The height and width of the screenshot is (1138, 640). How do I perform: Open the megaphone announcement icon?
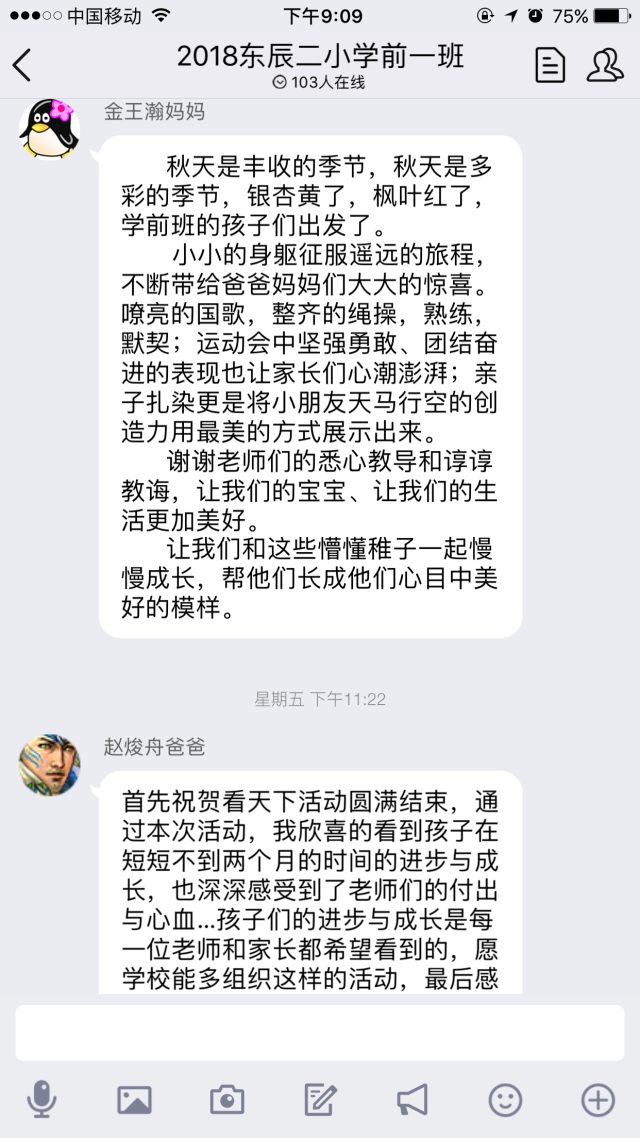412,1101
